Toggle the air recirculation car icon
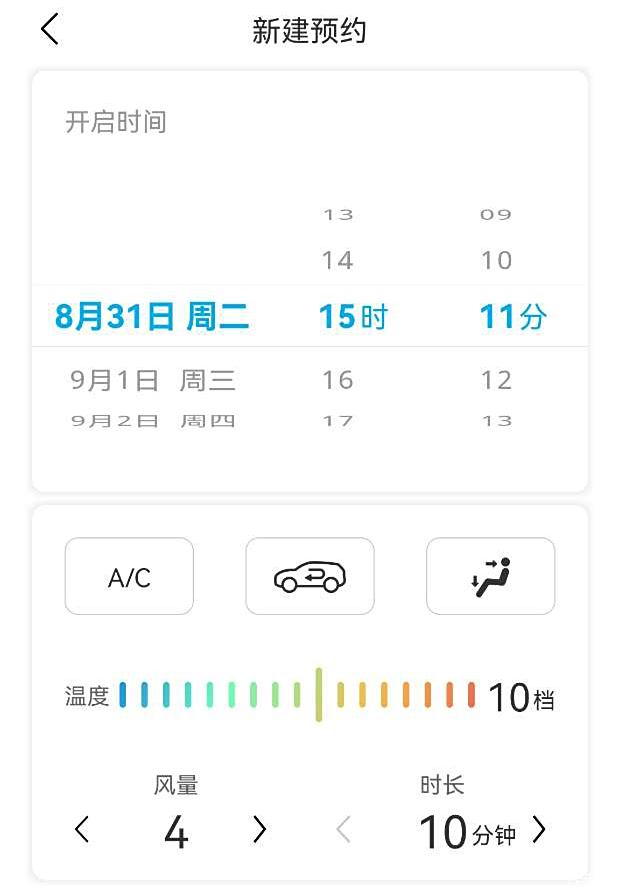This screenshot has width=620, height=889. 310,576
